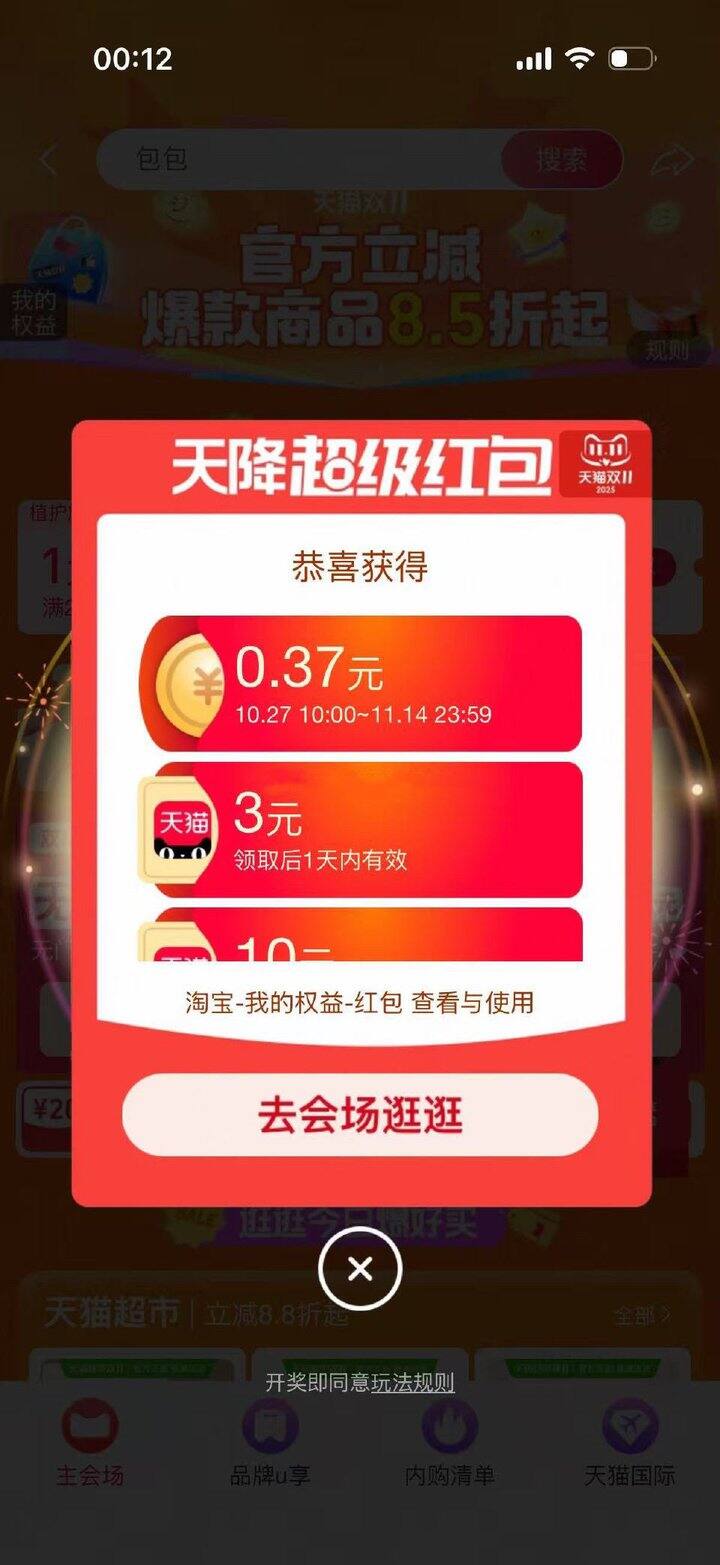Close the red envelope popup

360,1270
